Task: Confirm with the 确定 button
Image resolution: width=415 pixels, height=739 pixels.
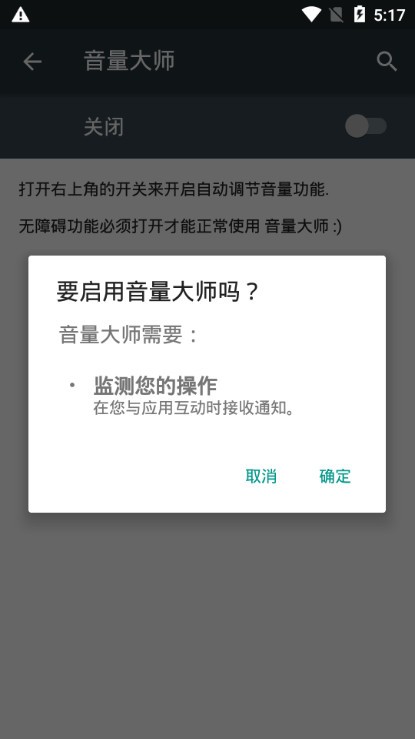Action: tap(335, 476)
